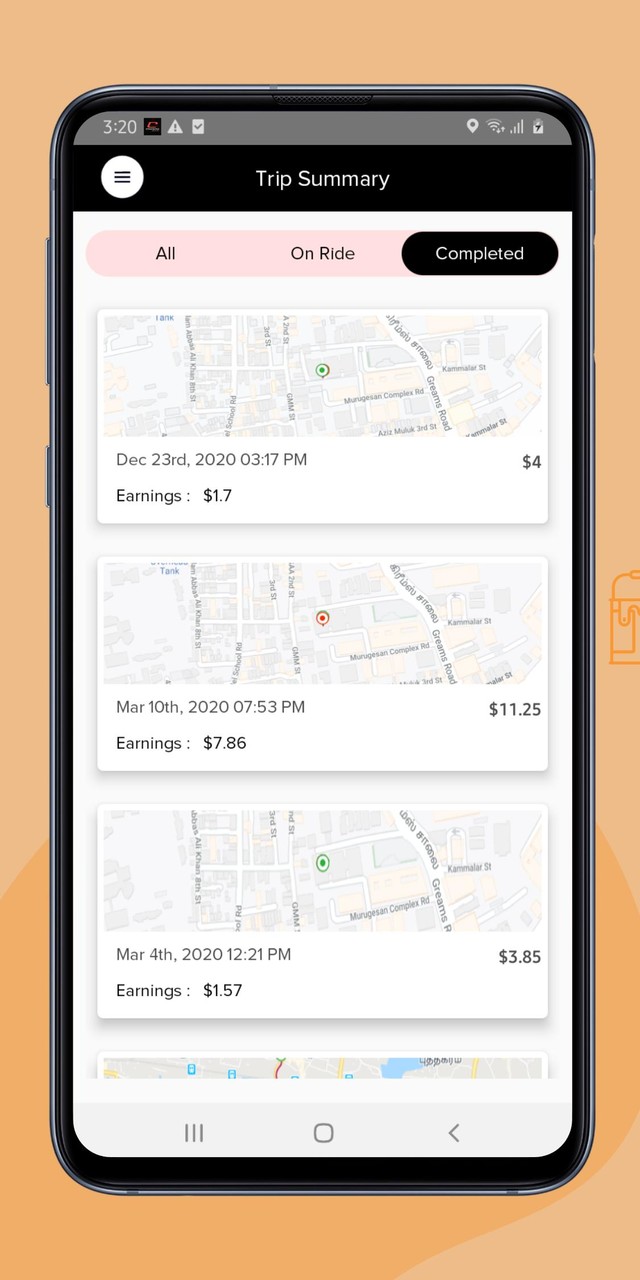Open the Dec 23rd, 2020 trip card

click(x=322, y=416)
